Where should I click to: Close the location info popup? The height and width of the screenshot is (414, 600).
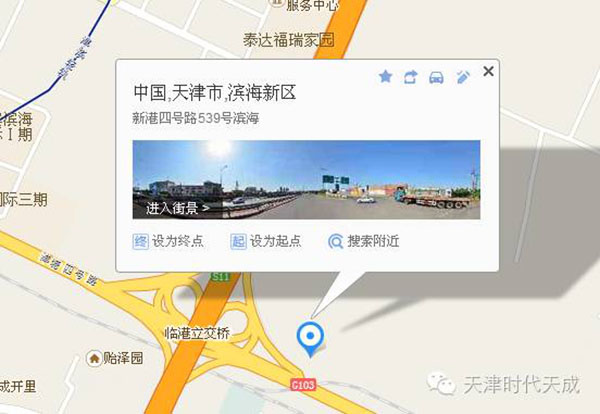488,71
